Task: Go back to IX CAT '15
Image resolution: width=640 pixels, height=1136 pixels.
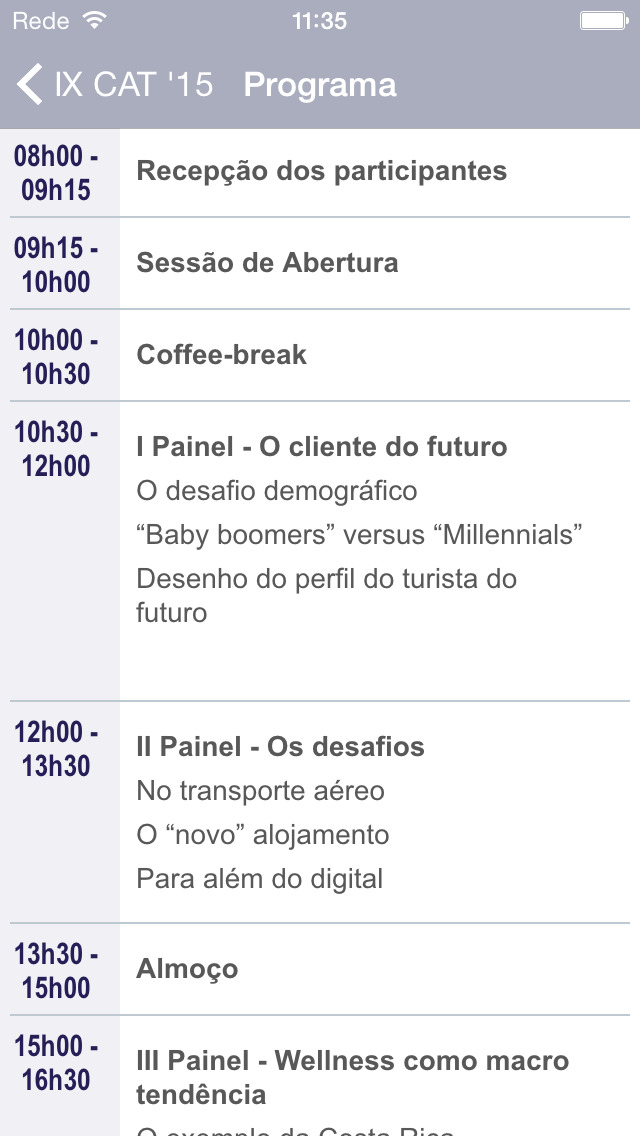Action: [x=115, y=84]
